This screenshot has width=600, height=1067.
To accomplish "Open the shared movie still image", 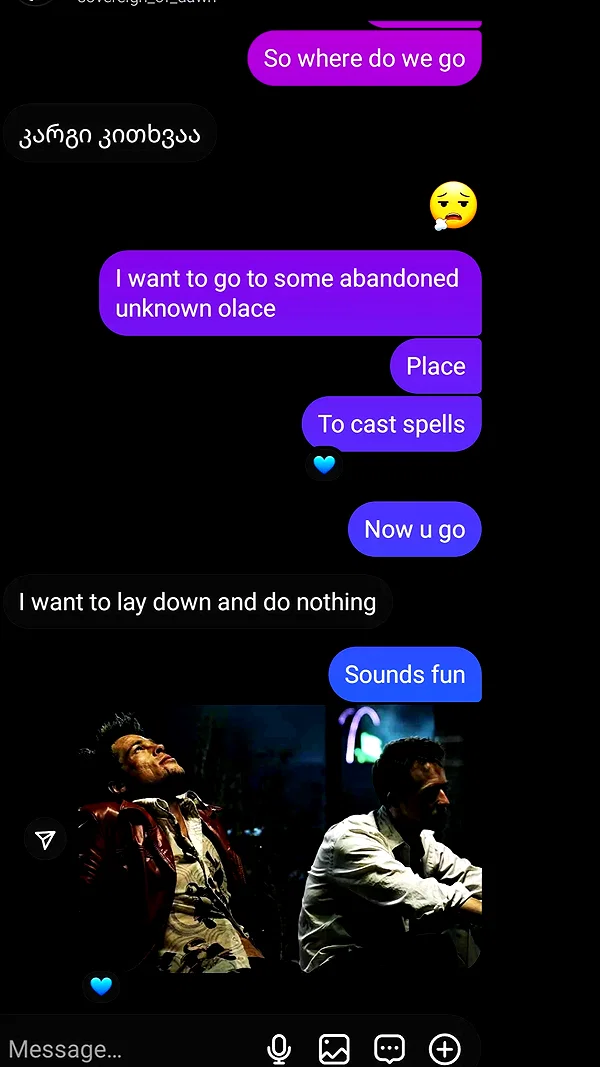I will point(280,838).
